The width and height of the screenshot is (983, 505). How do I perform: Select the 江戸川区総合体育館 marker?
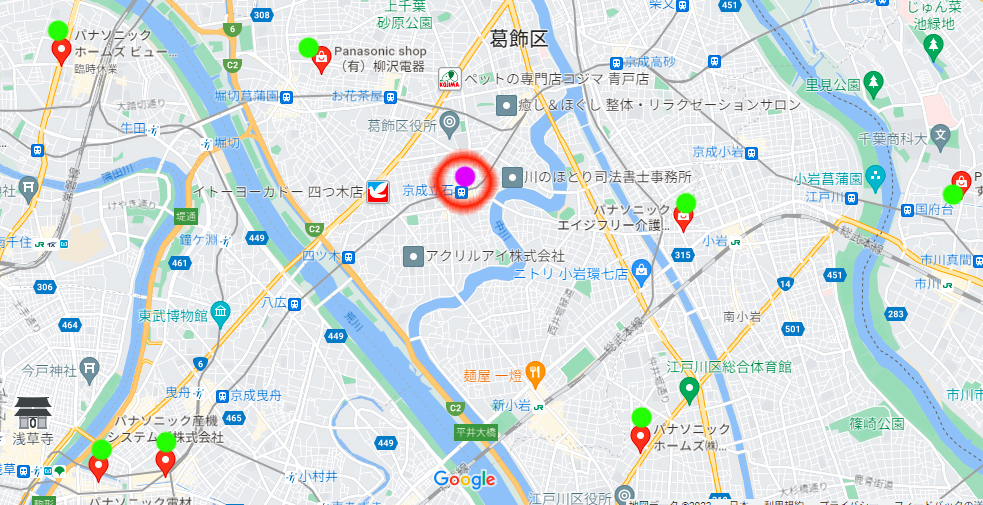[x=688, y=388]
